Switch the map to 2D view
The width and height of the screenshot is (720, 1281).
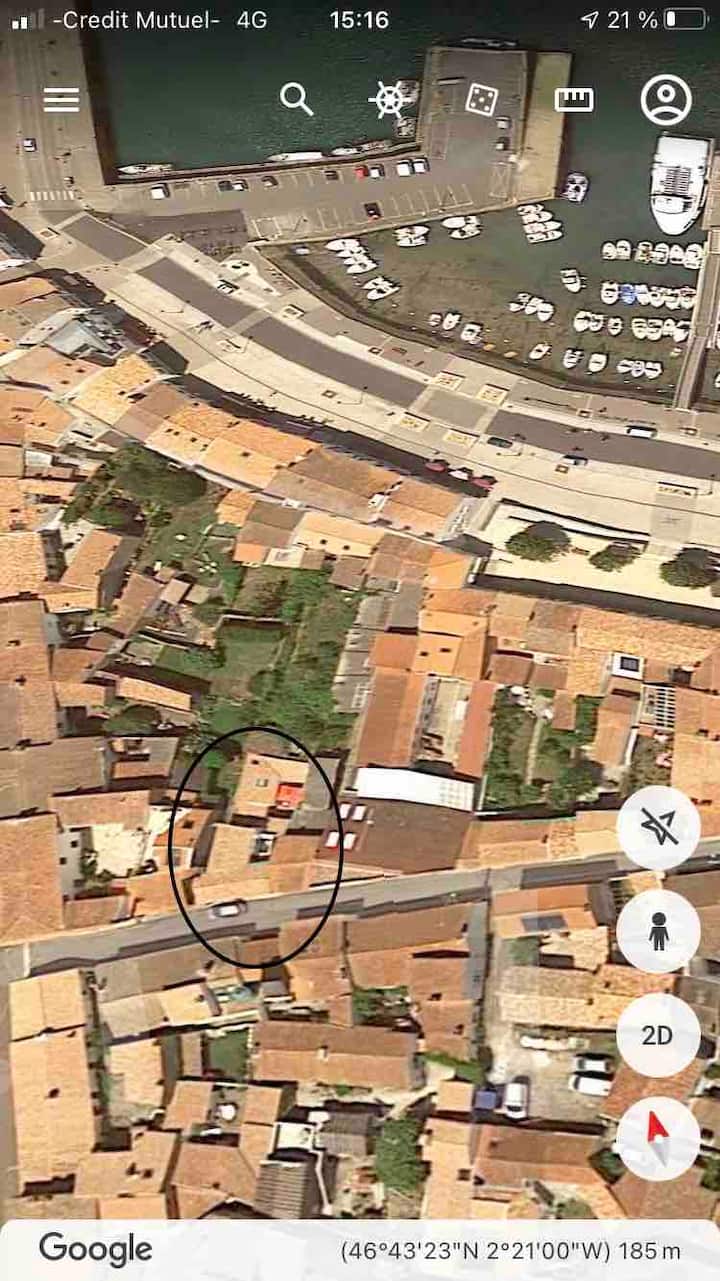[657, 1035]
